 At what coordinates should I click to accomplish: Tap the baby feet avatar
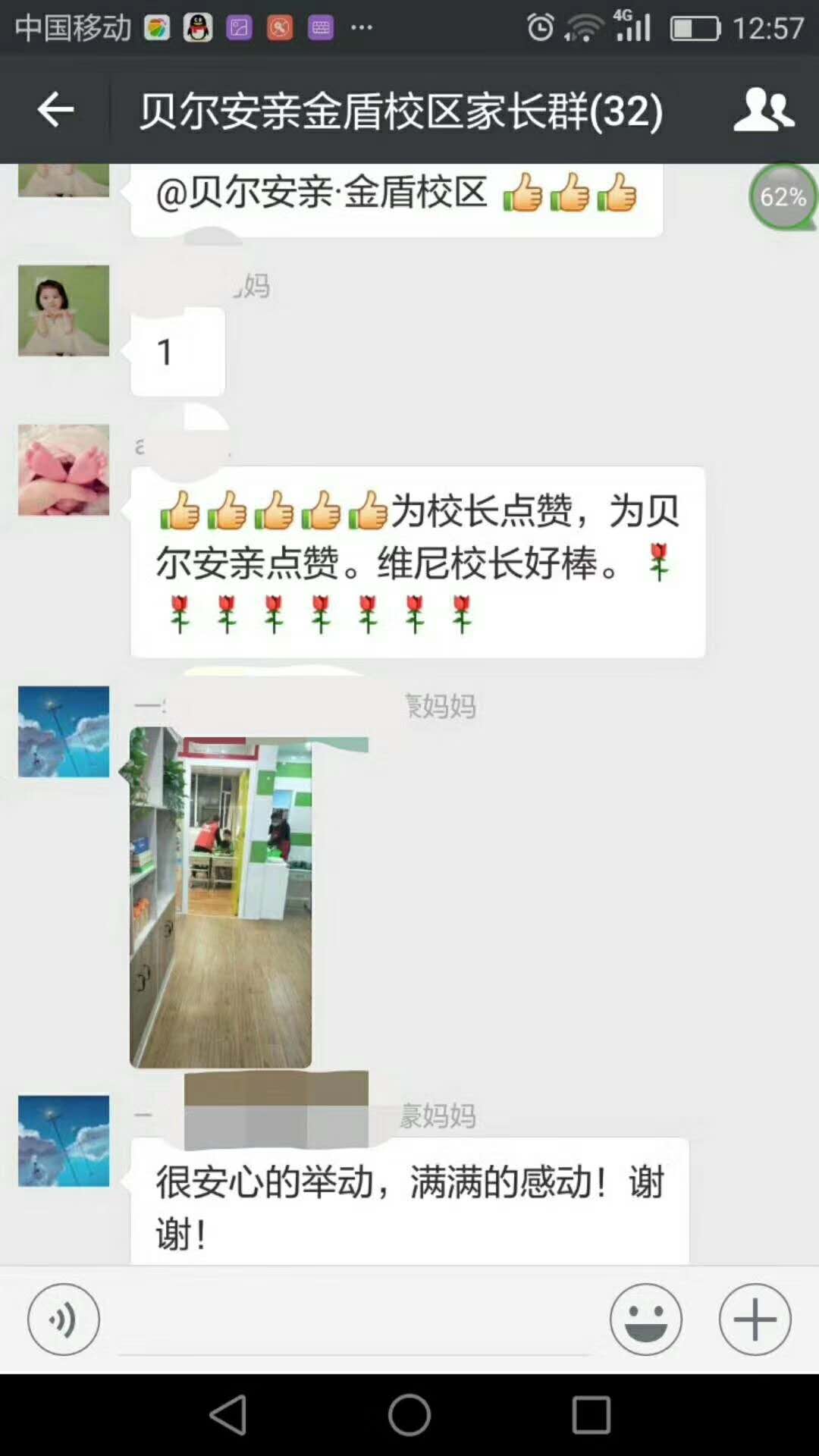(x=64, y=470)
